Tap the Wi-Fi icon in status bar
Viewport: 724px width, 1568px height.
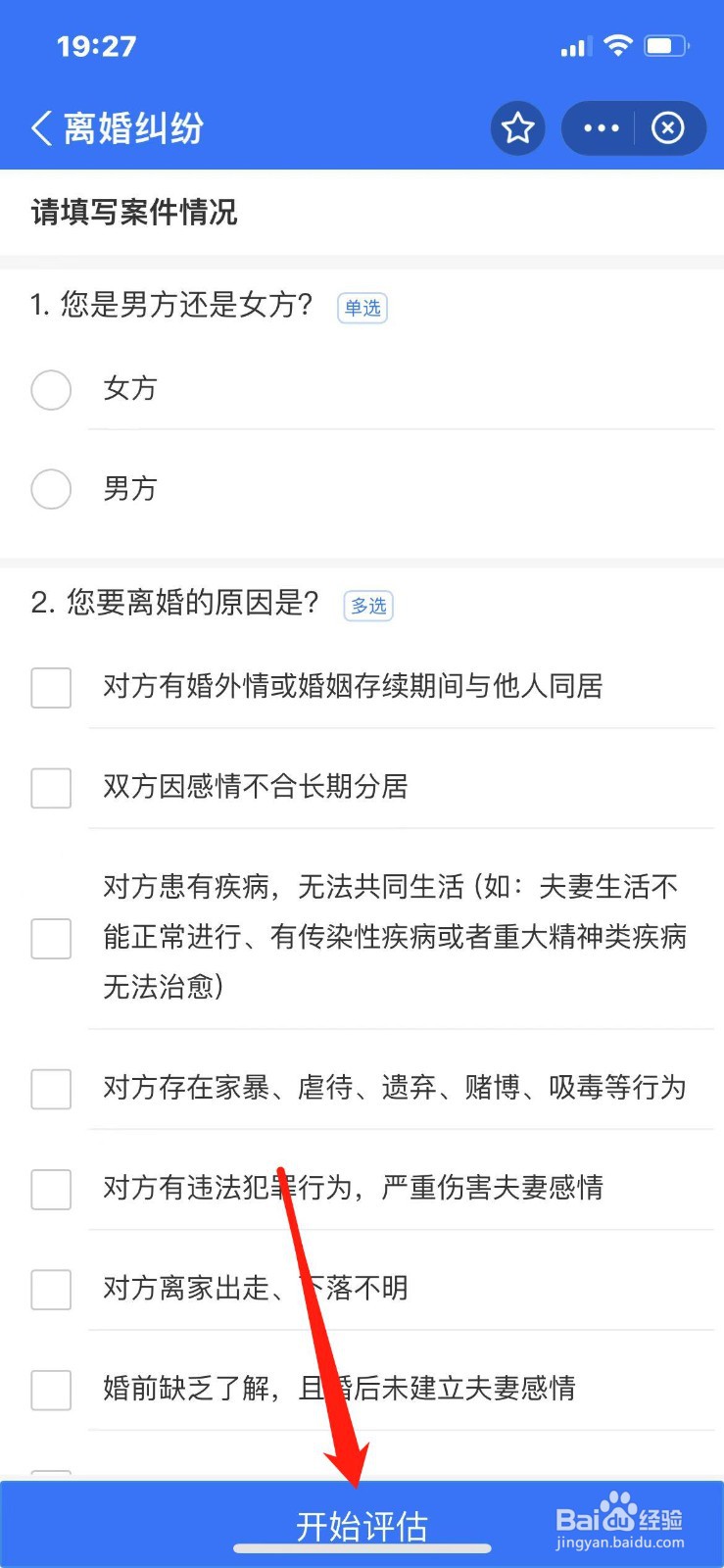pyautogui.click(x=618, y=45)
